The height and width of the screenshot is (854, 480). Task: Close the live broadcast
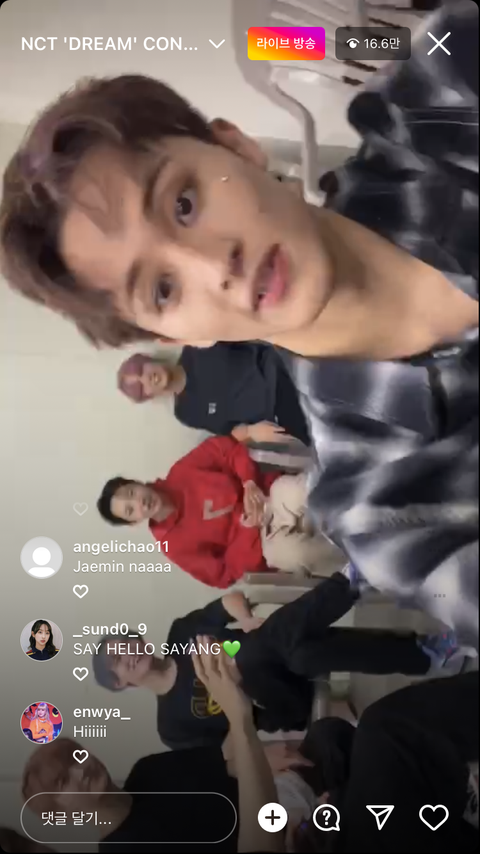pyautogui.click(x=439, y=44)
